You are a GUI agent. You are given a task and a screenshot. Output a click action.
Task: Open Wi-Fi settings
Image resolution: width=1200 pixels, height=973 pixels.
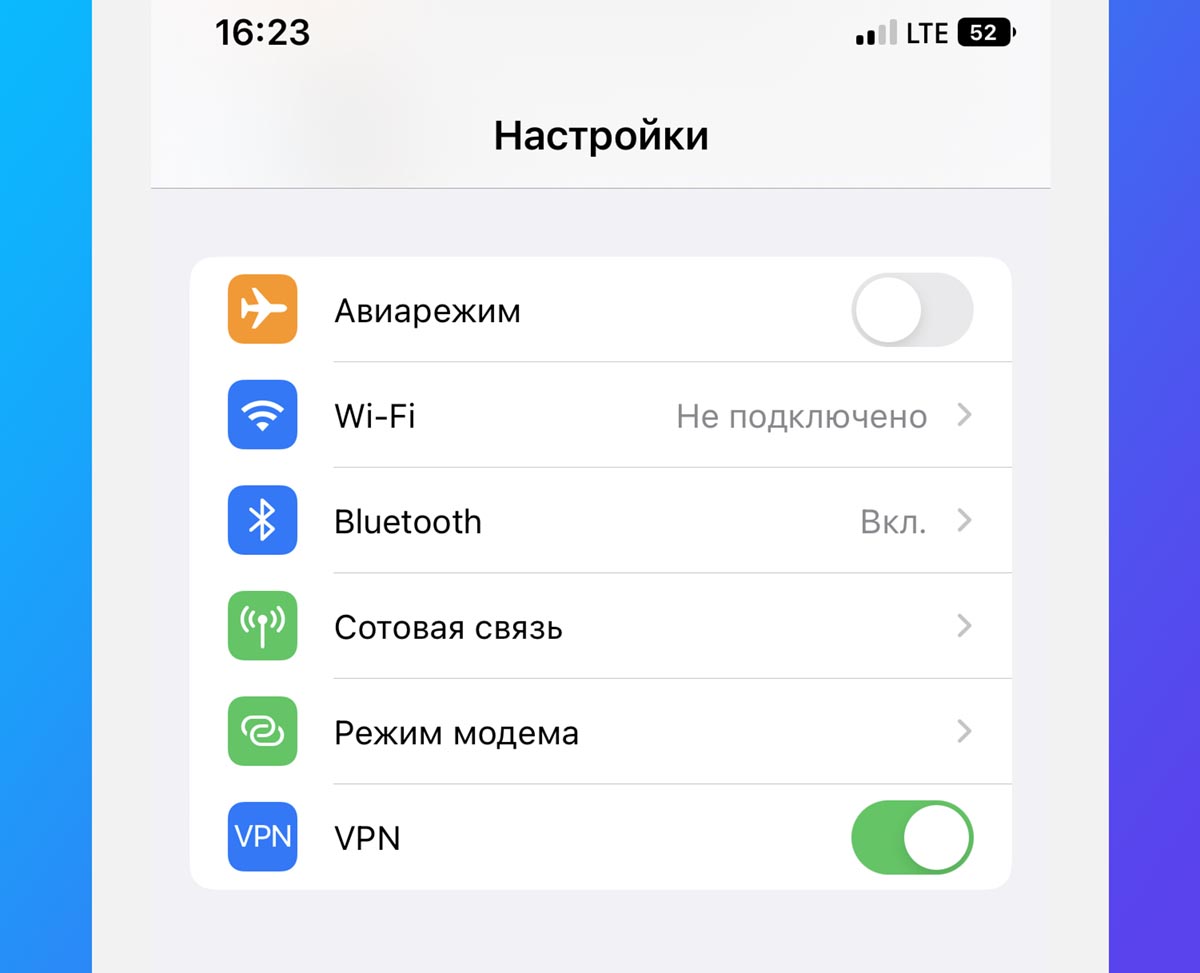(x=600, y=415)
